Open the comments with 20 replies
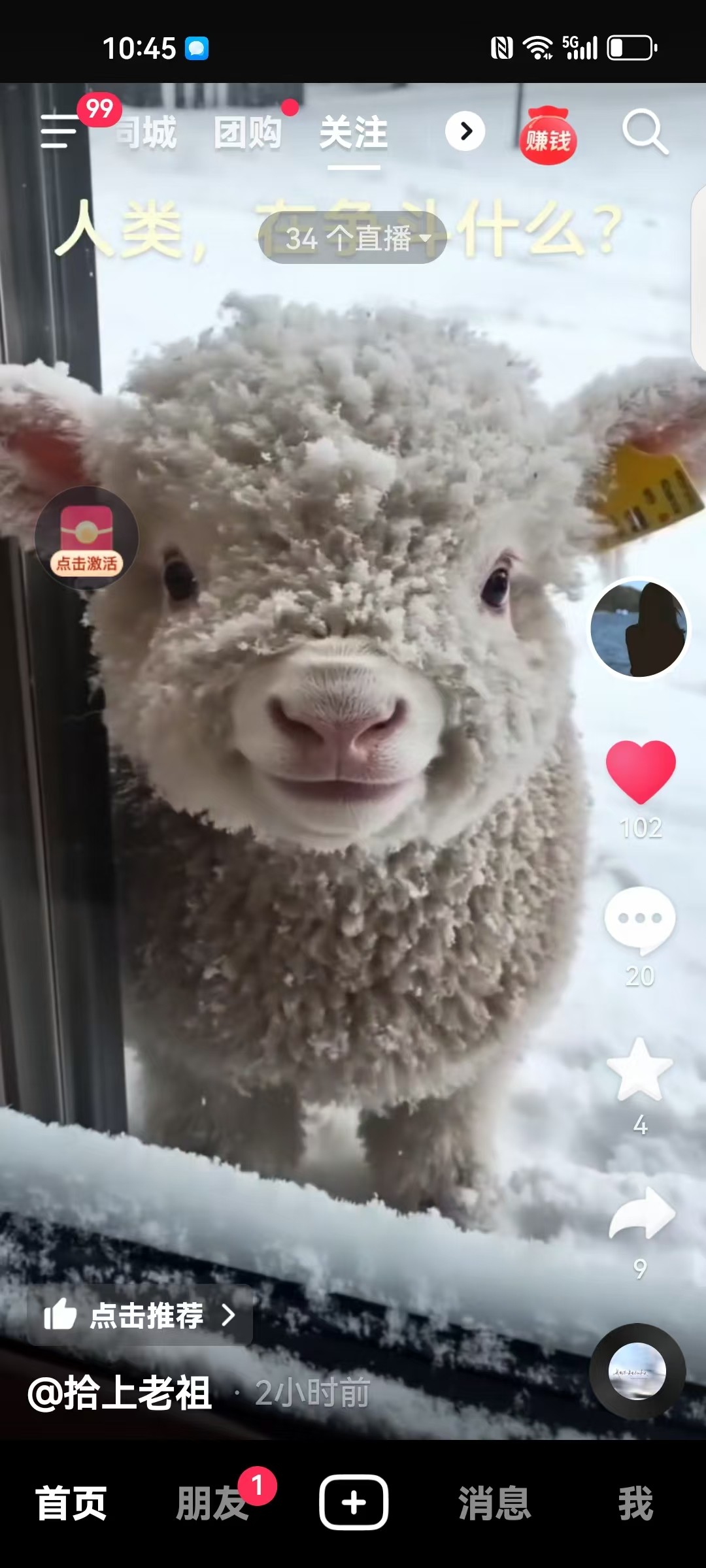This screenshot has width=706, height=1568. [640, 920]
